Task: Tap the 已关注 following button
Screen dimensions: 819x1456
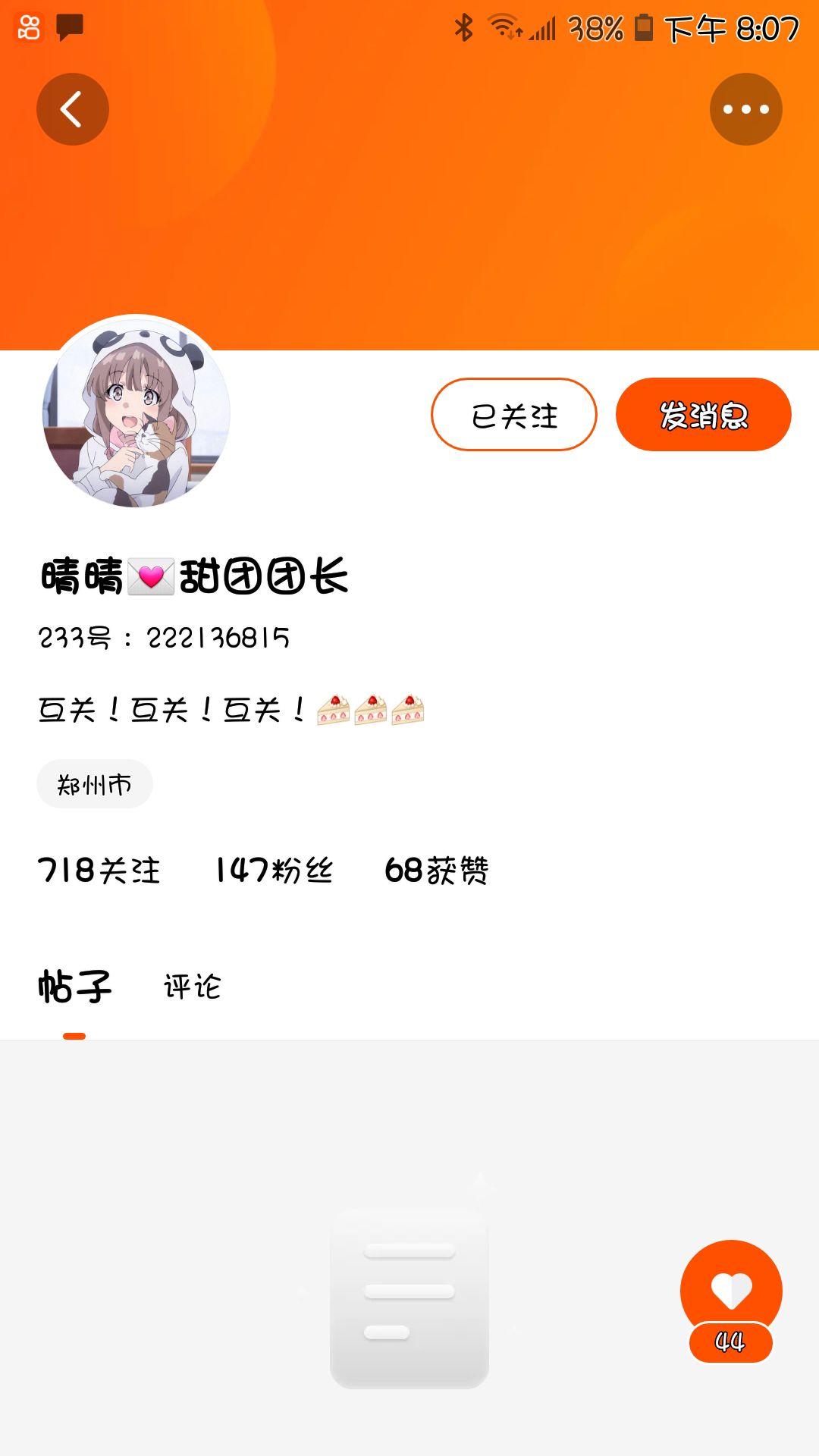Action: click(514, 415)
